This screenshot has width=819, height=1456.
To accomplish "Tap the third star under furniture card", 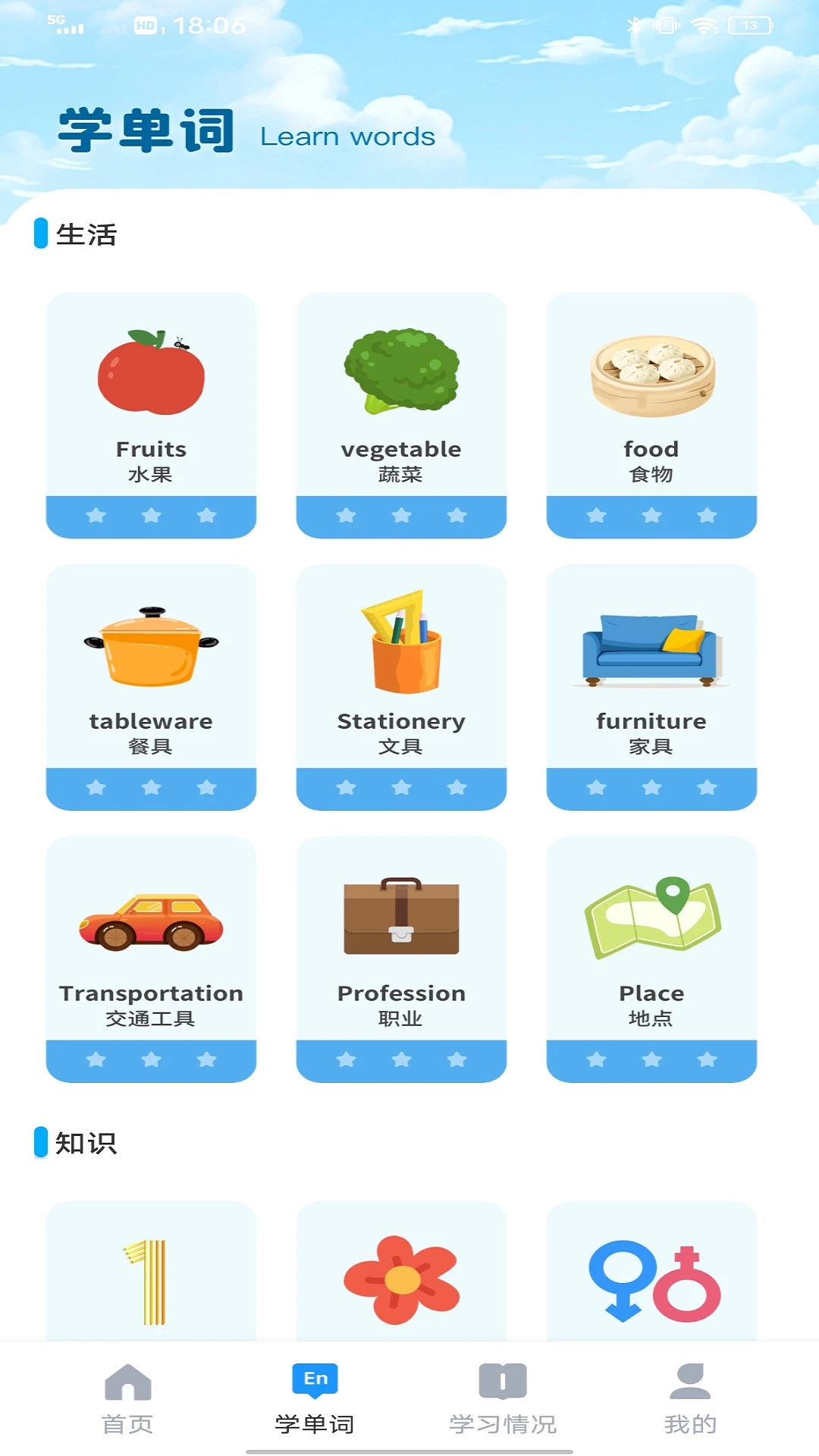I will tap(707, 787).
